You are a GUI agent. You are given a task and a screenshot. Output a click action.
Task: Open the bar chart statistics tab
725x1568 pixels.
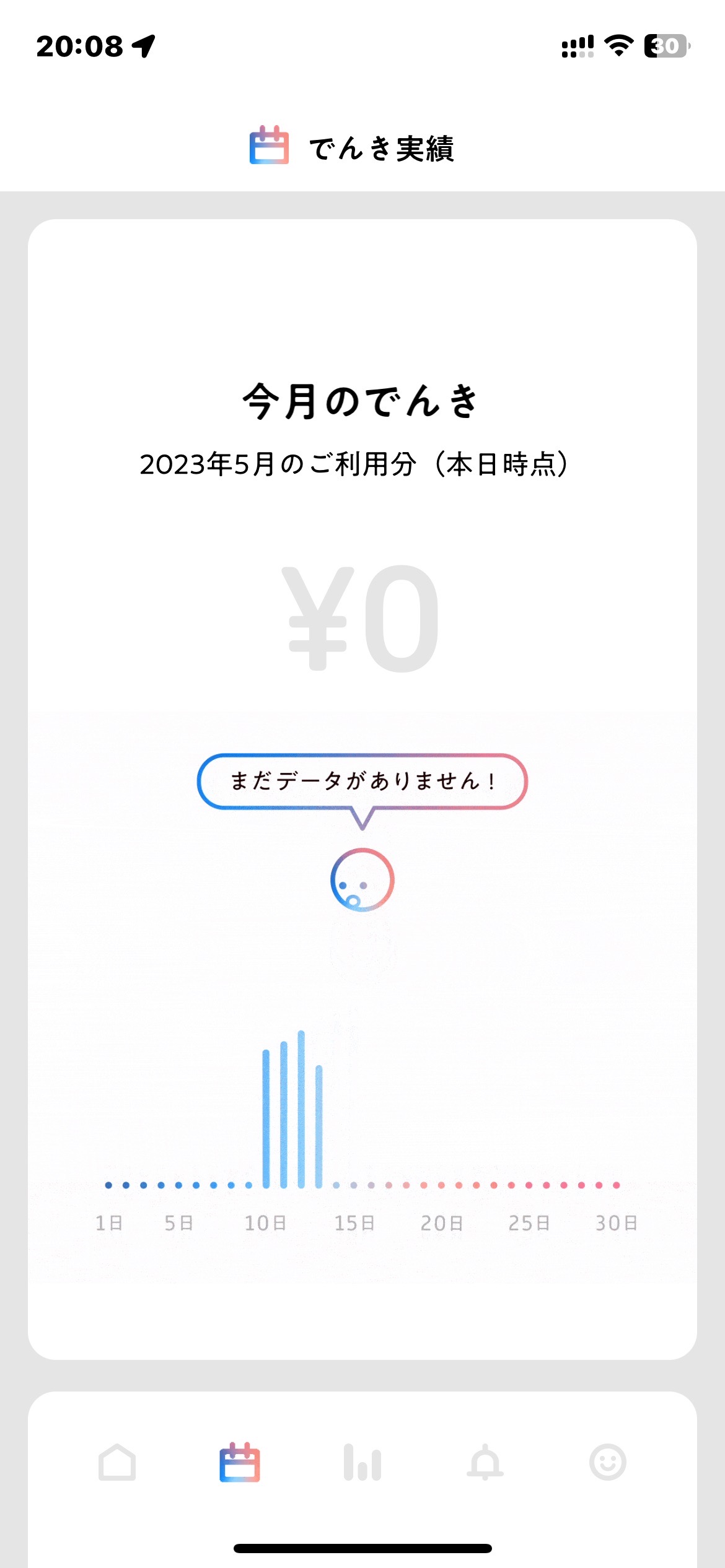click(362, 1462)
